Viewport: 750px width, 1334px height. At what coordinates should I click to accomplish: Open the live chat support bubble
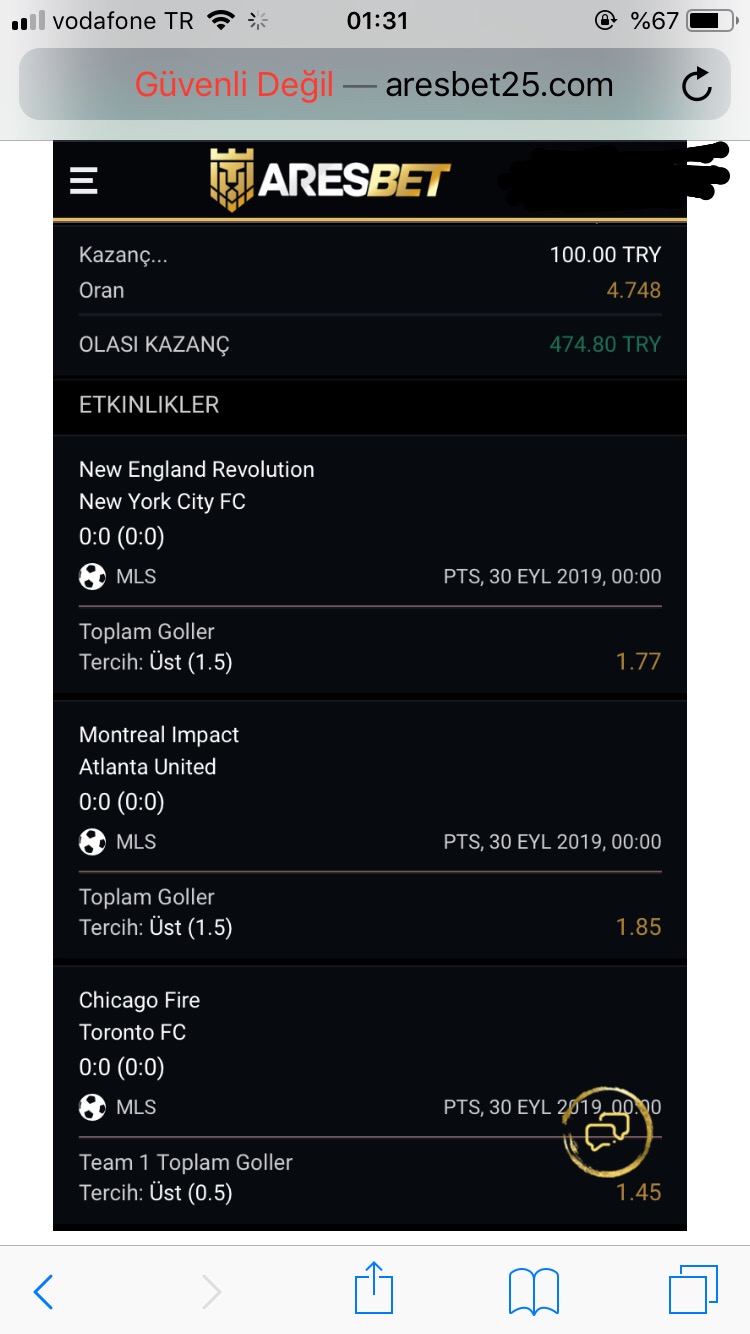point(607,1133)
